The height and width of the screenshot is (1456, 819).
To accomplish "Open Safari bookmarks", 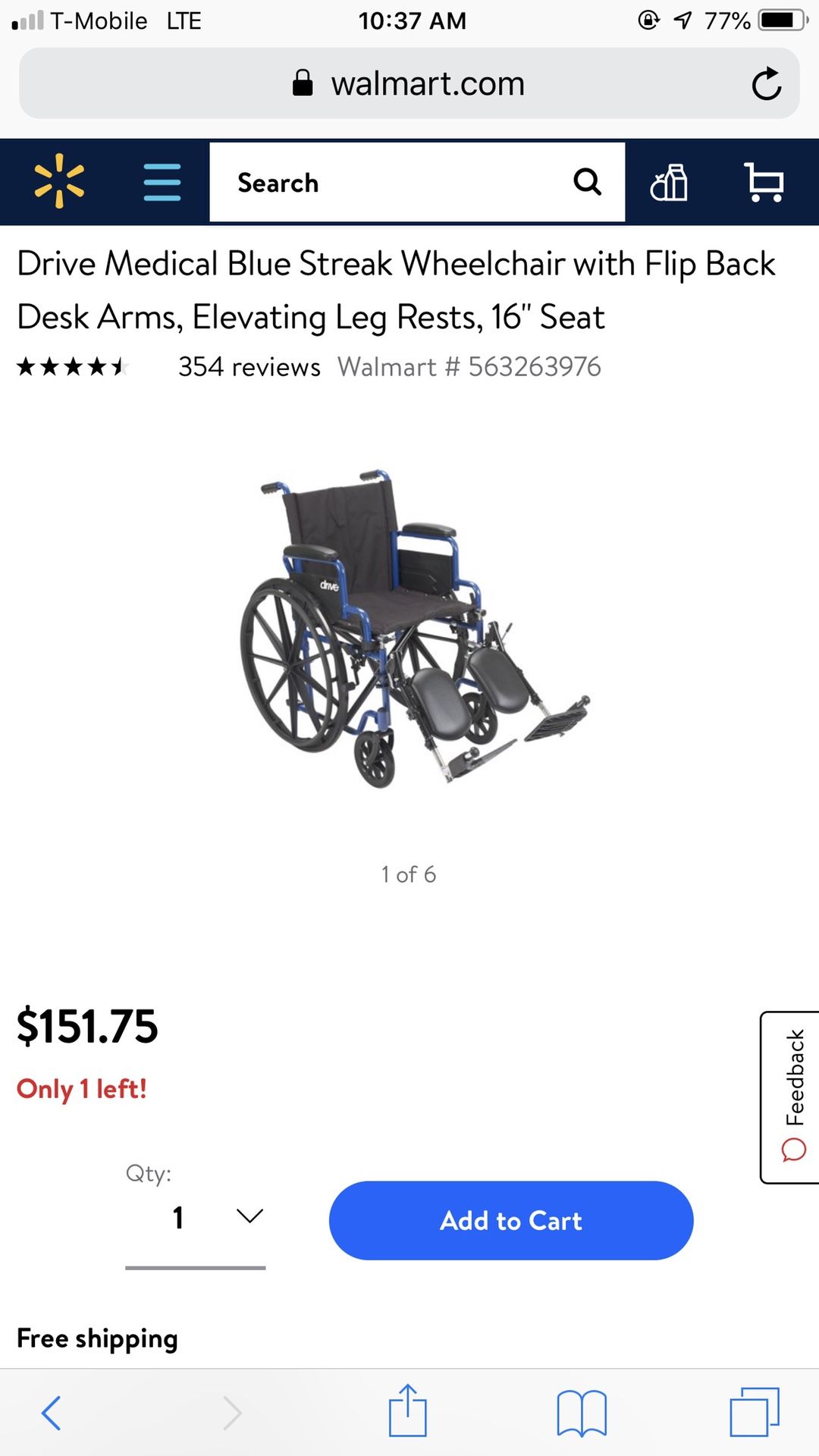I will tap(582, 1412).
